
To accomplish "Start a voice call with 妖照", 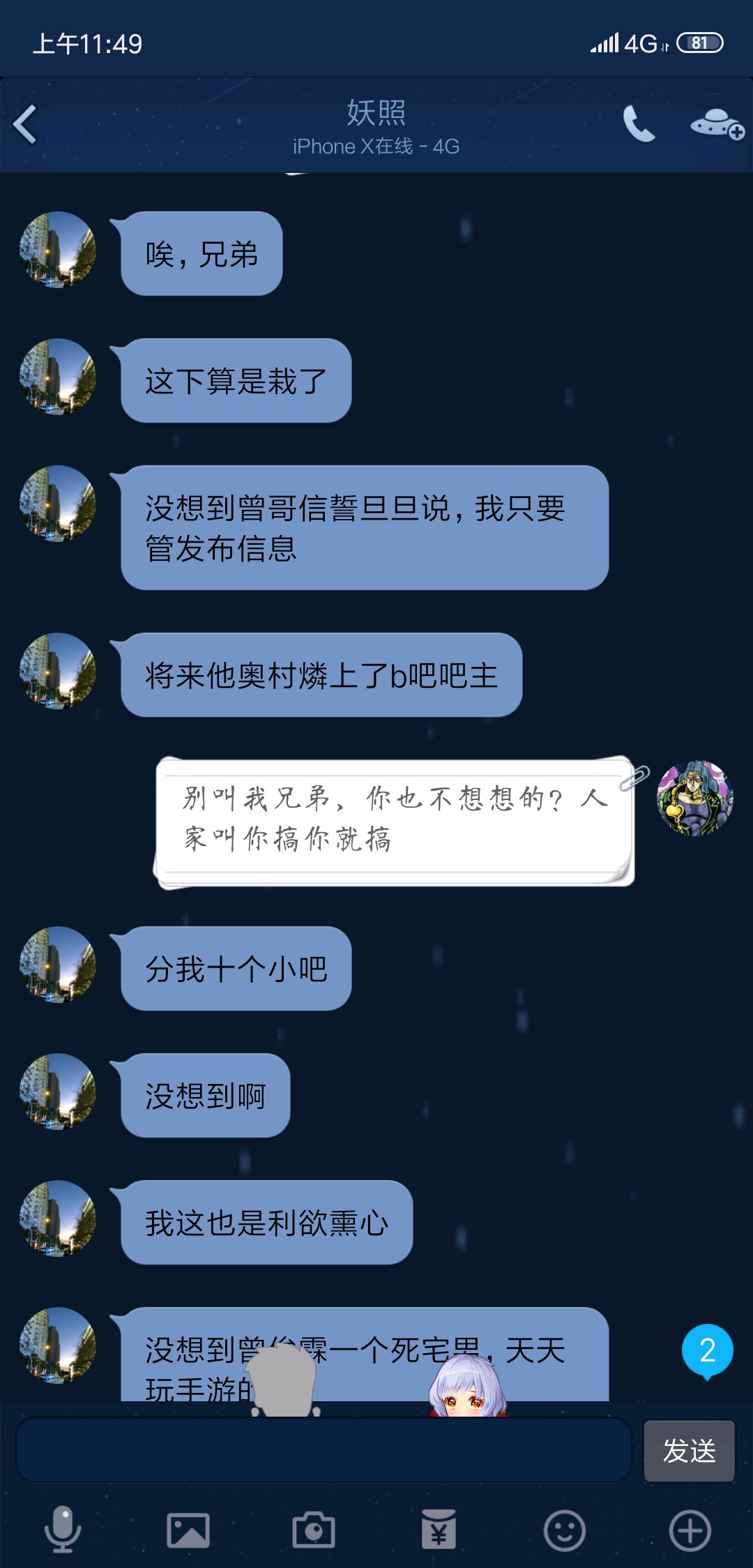I will point(638,124).
